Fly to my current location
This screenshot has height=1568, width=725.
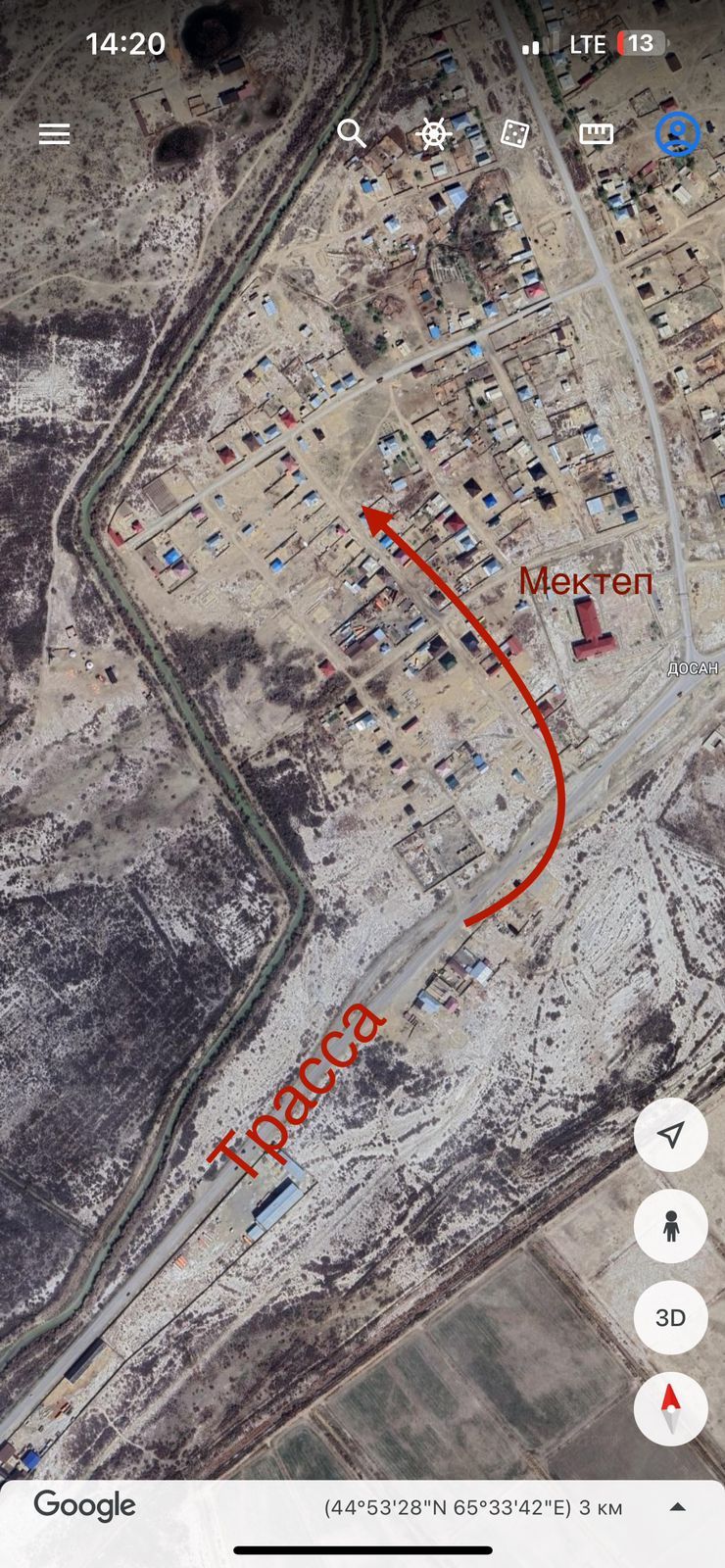(x=671, y=1135)
